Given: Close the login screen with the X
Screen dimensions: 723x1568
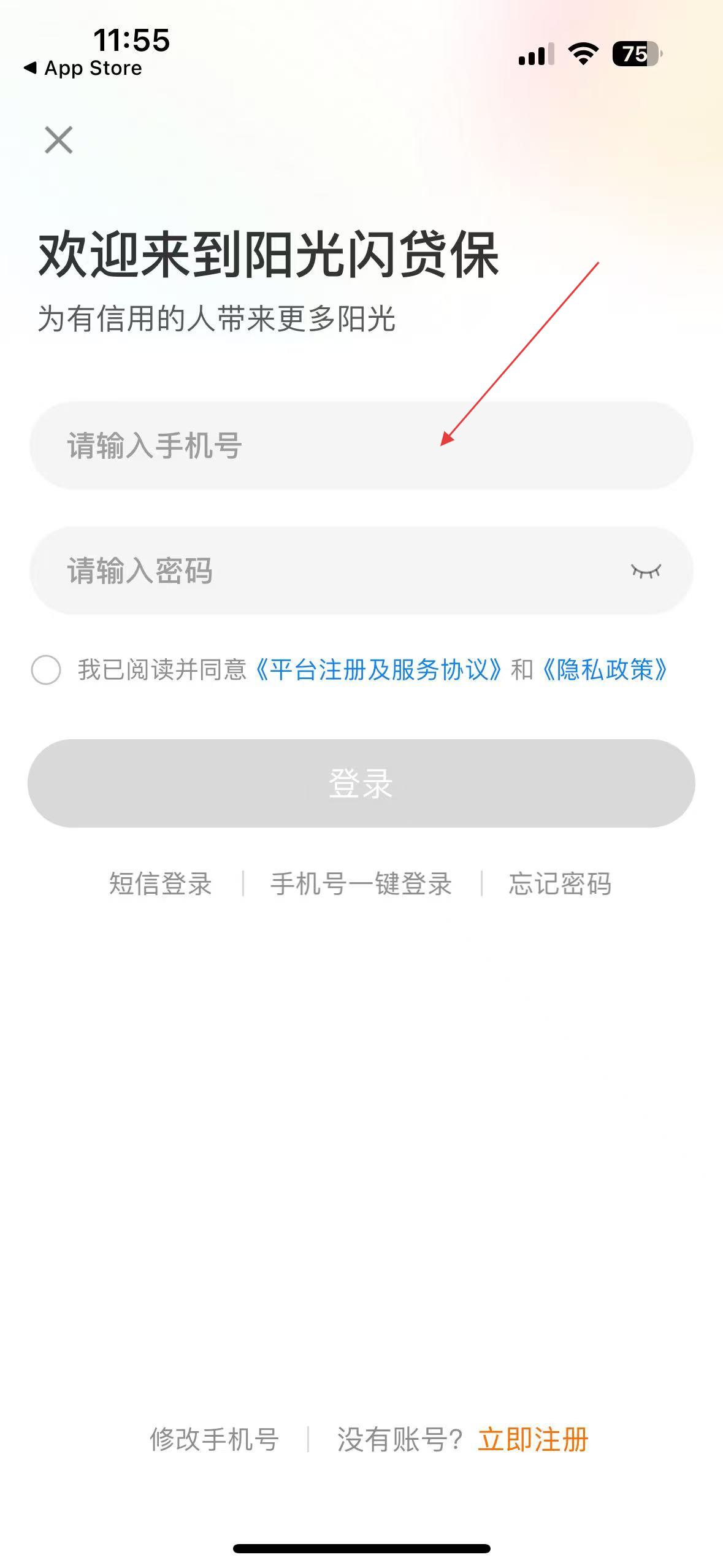Looking at the screenshot, I should [x=59, y=140].
